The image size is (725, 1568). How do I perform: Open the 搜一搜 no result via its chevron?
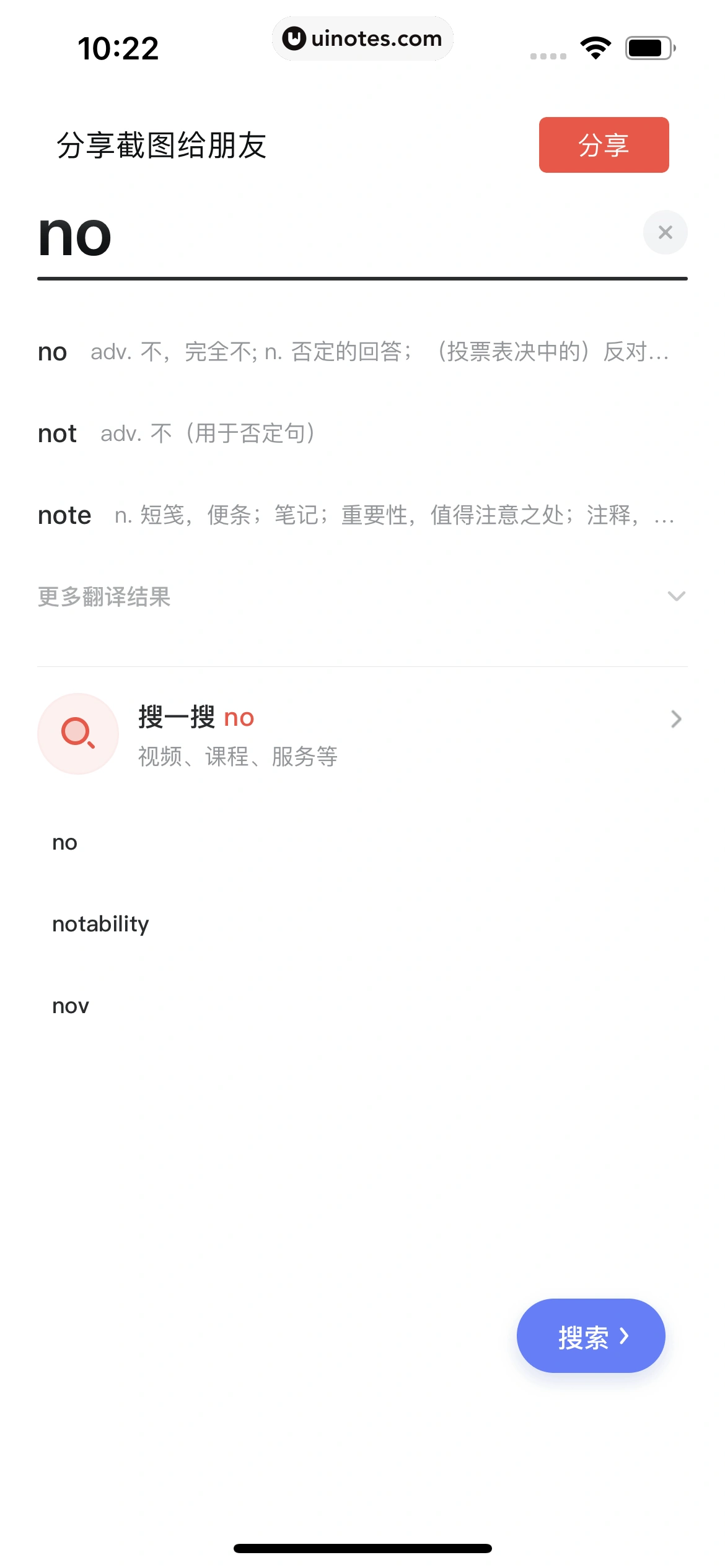(677, 718)
